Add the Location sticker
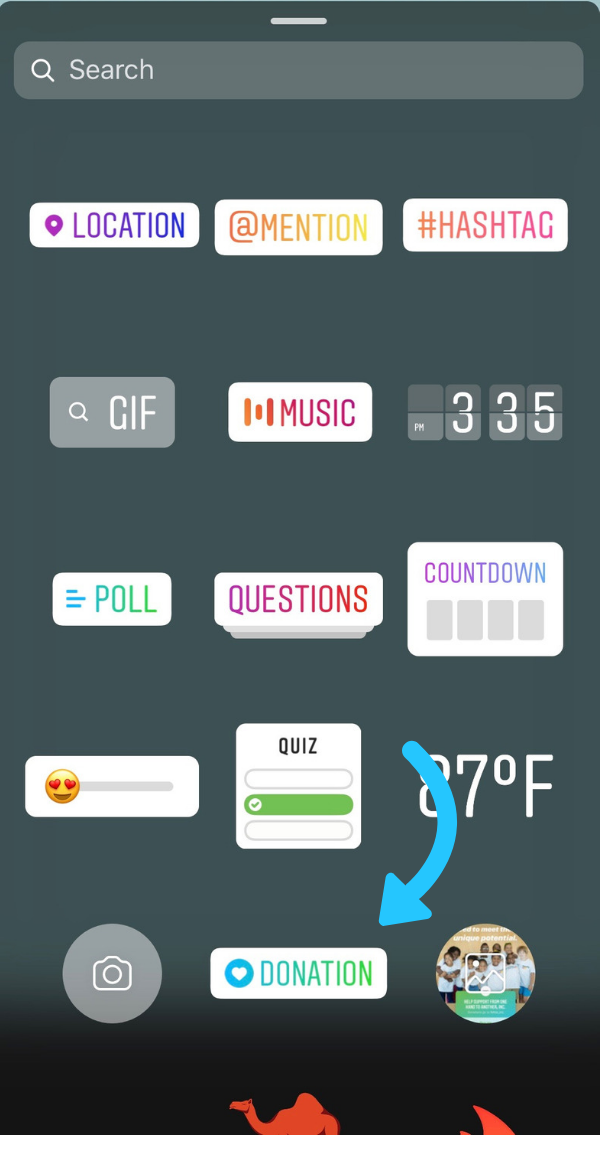Screen dimensions: 600x1150 click(114, 225)
